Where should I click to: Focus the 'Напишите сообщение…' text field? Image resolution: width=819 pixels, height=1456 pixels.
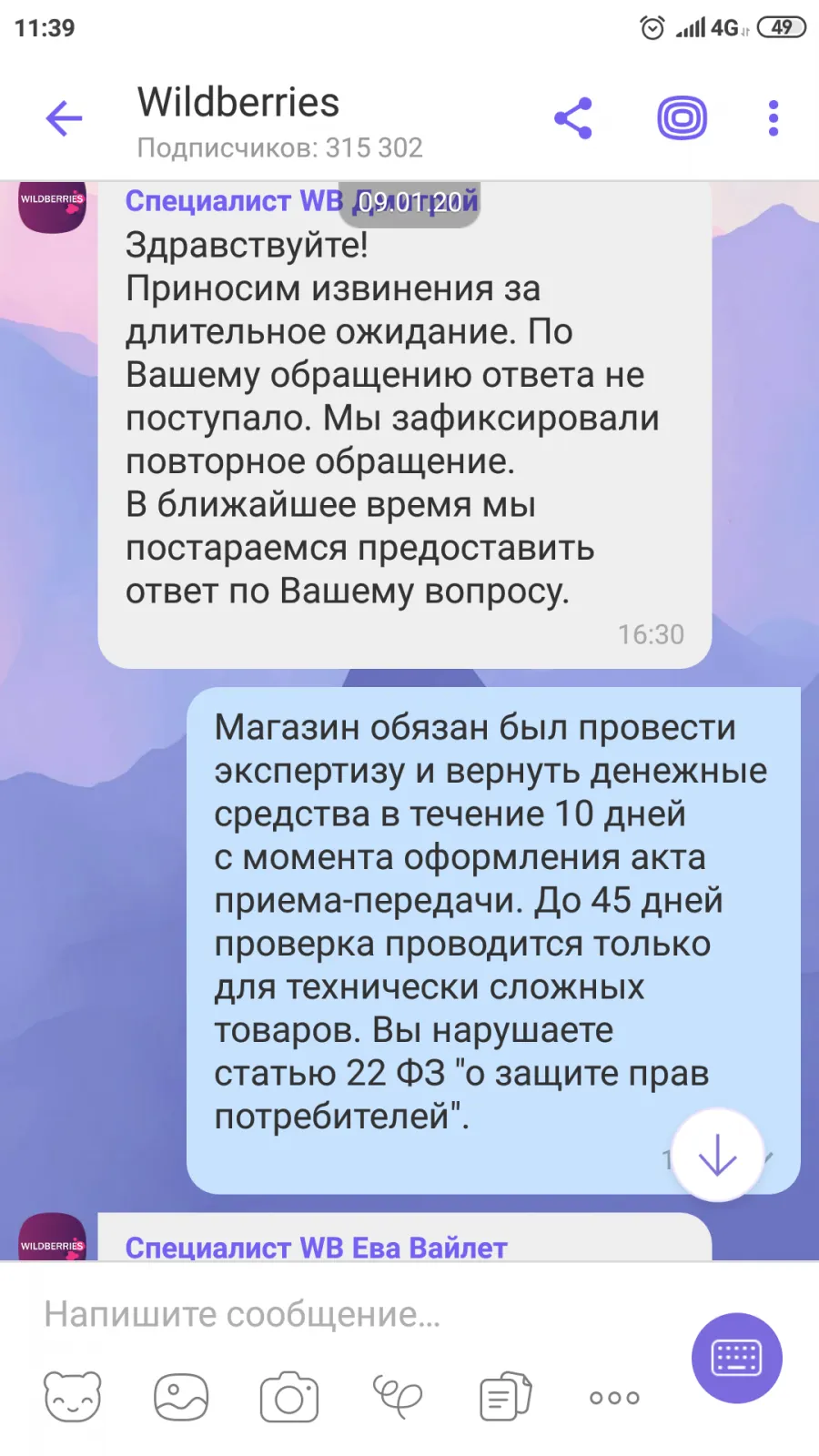point(355,1314)
